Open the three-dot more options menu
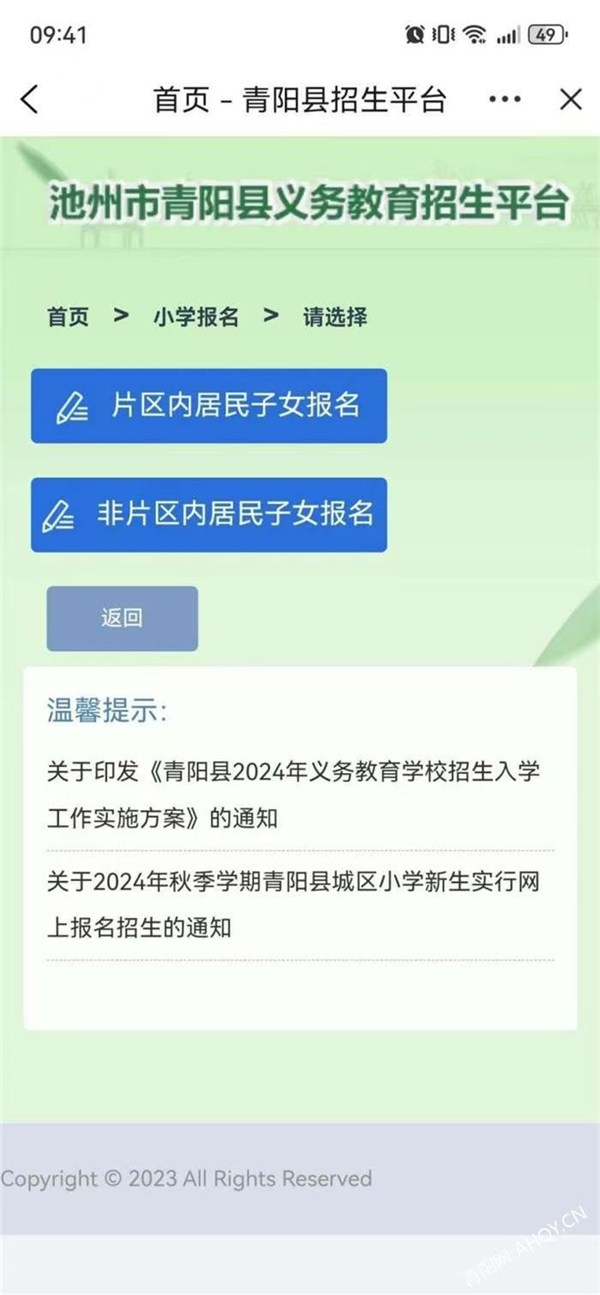This screenshot has height=1295, width=600. [x=505, y=99]
